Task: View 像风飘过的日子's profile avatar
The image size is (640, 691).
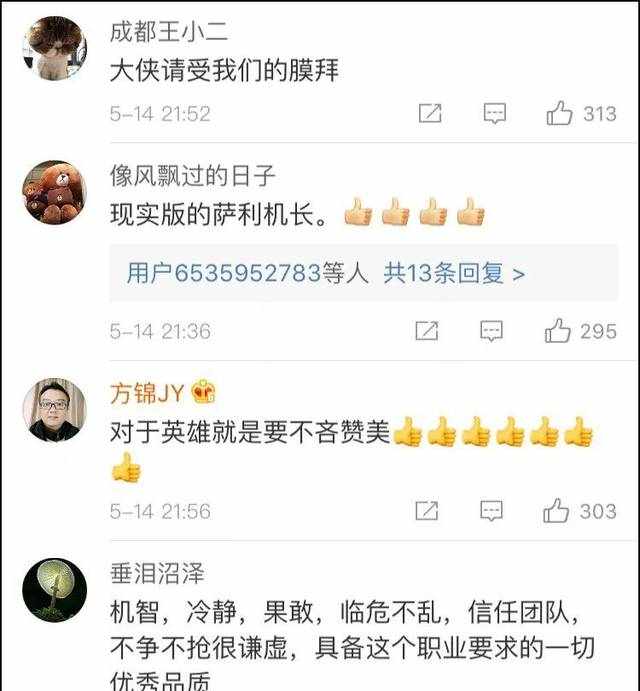Action: pos(55,192)
